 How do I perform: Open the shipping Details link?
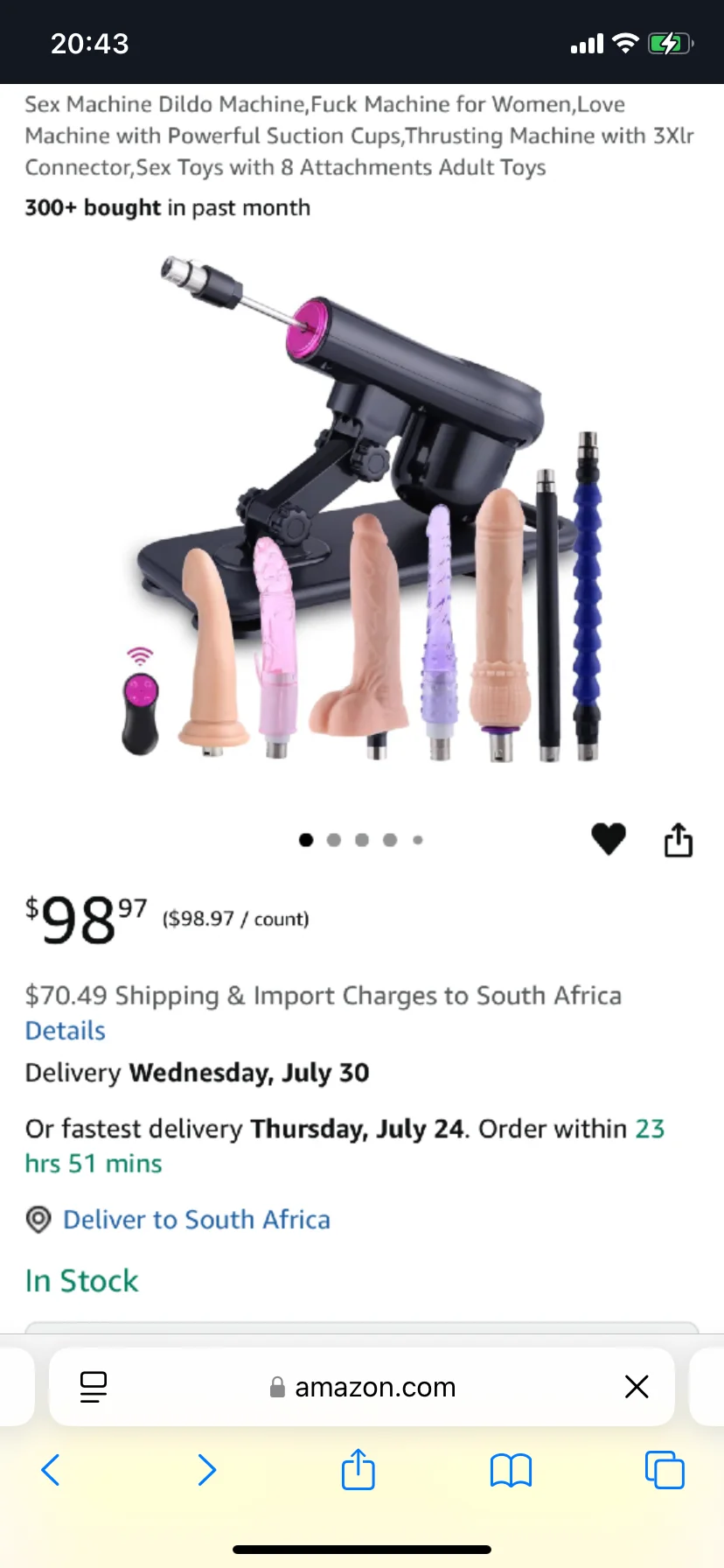click(x=66, y=1031)
